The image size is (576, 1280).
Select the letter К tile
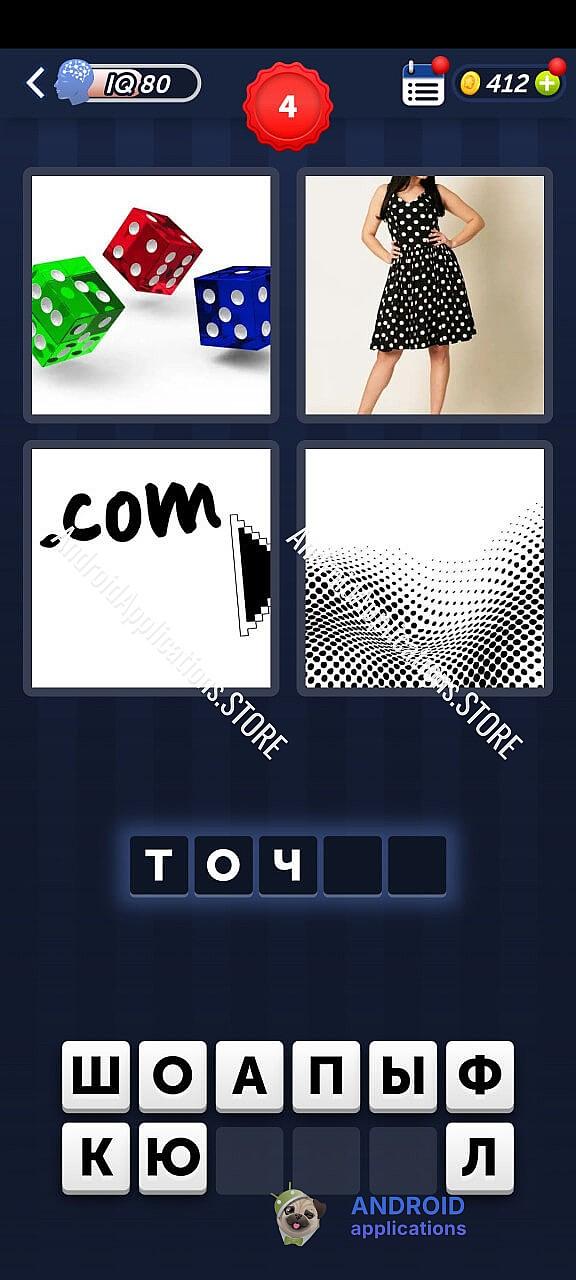(x=97, y=1158)
